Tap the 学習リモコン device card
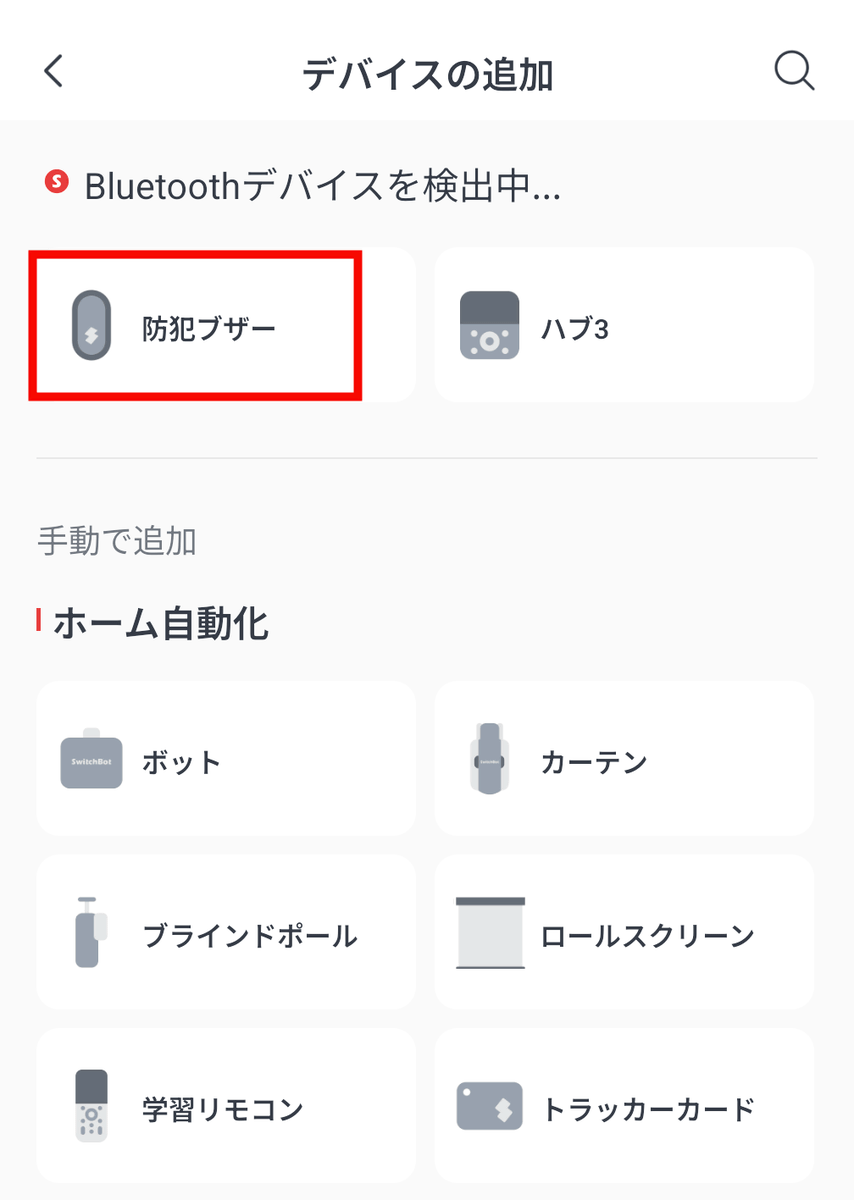This screenshot has width=854, height=1200. (x=226, y=1106)
